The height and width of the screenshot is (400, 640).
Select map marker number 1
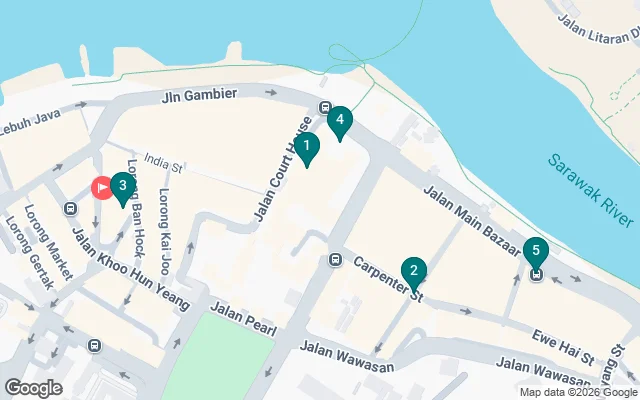[307, 148]
